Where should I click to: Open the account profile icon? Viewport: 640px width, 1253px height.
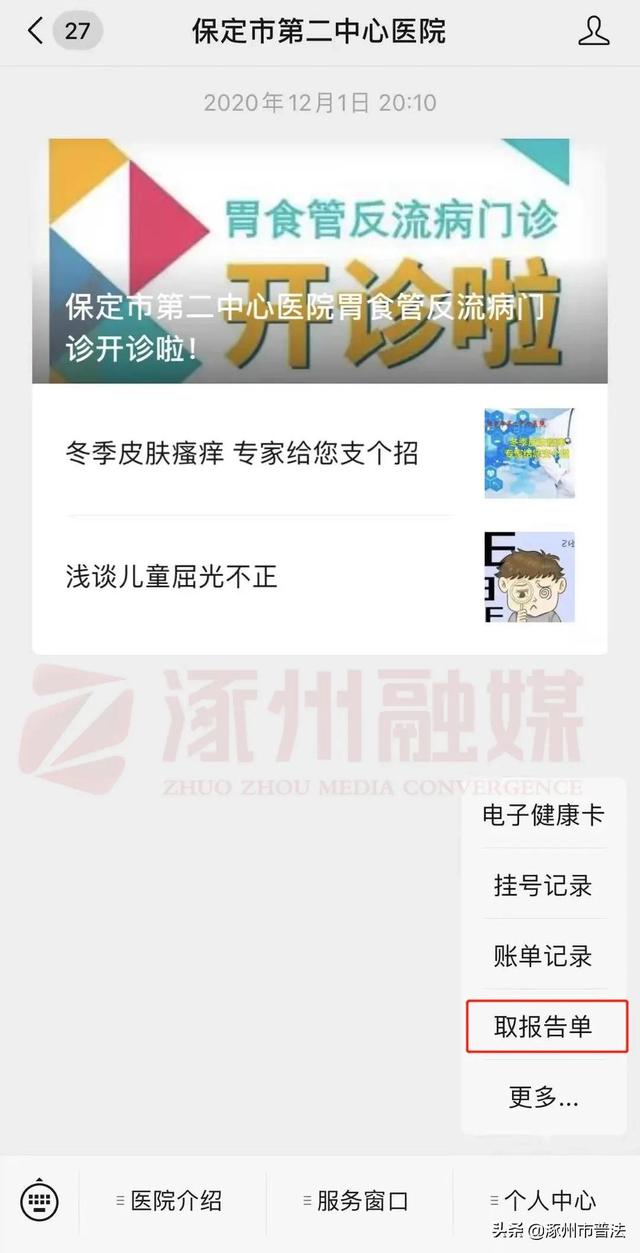[x=594, y=31]
